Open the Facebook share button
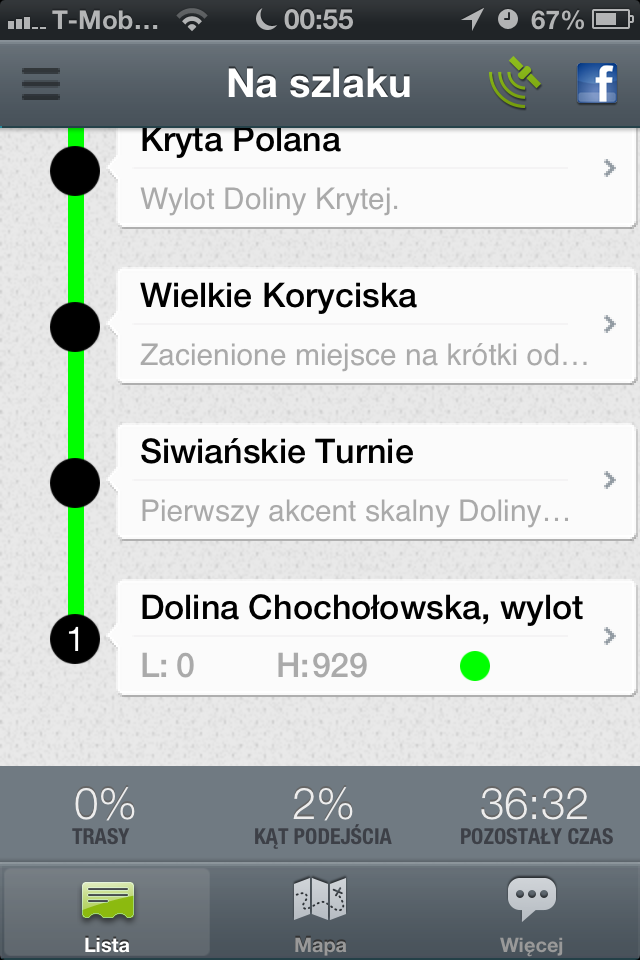Image resolution: width=640 pixels, height=960 pixels. (597, 84)
